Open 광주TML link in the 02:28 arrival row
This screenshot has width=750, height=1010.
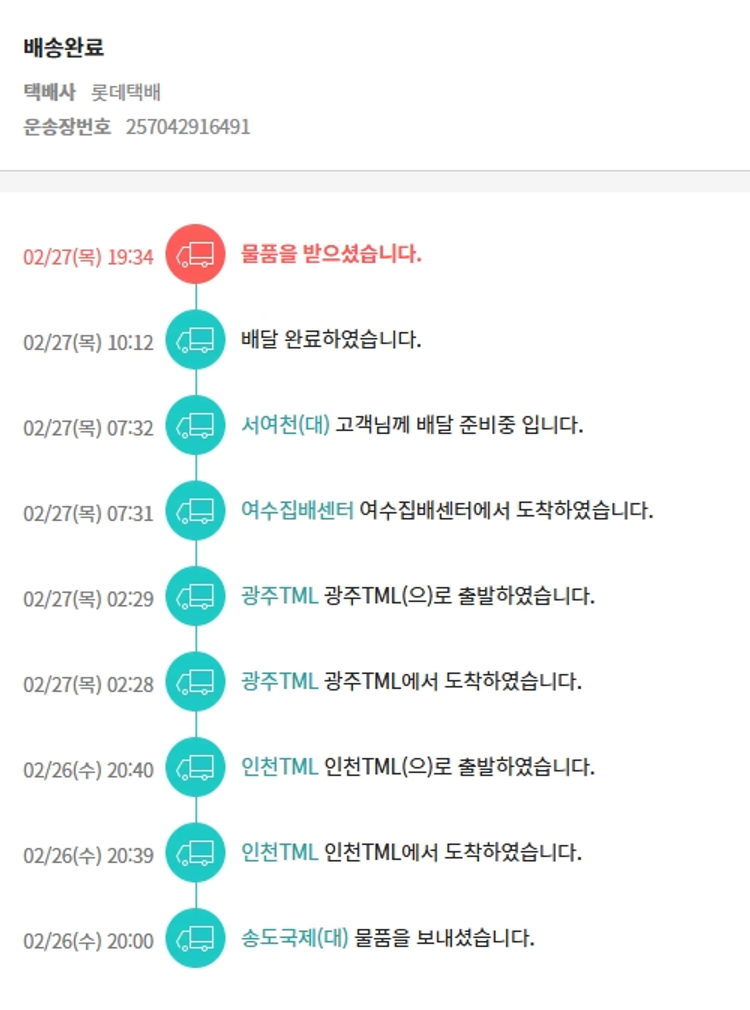click(x=279, y=682)
